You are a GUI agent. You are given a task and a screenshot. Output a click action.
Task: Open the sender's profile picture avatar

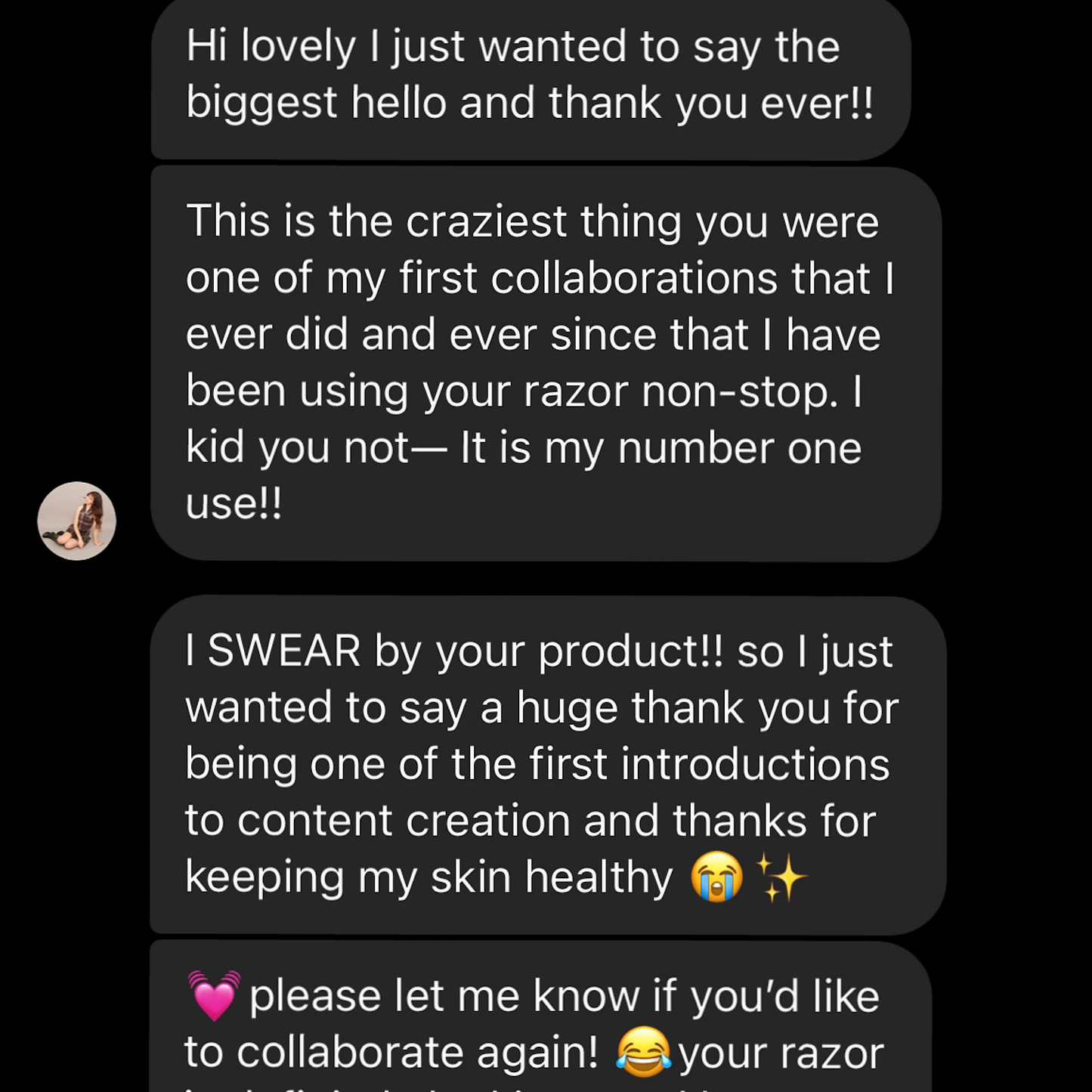pos(76,521)
